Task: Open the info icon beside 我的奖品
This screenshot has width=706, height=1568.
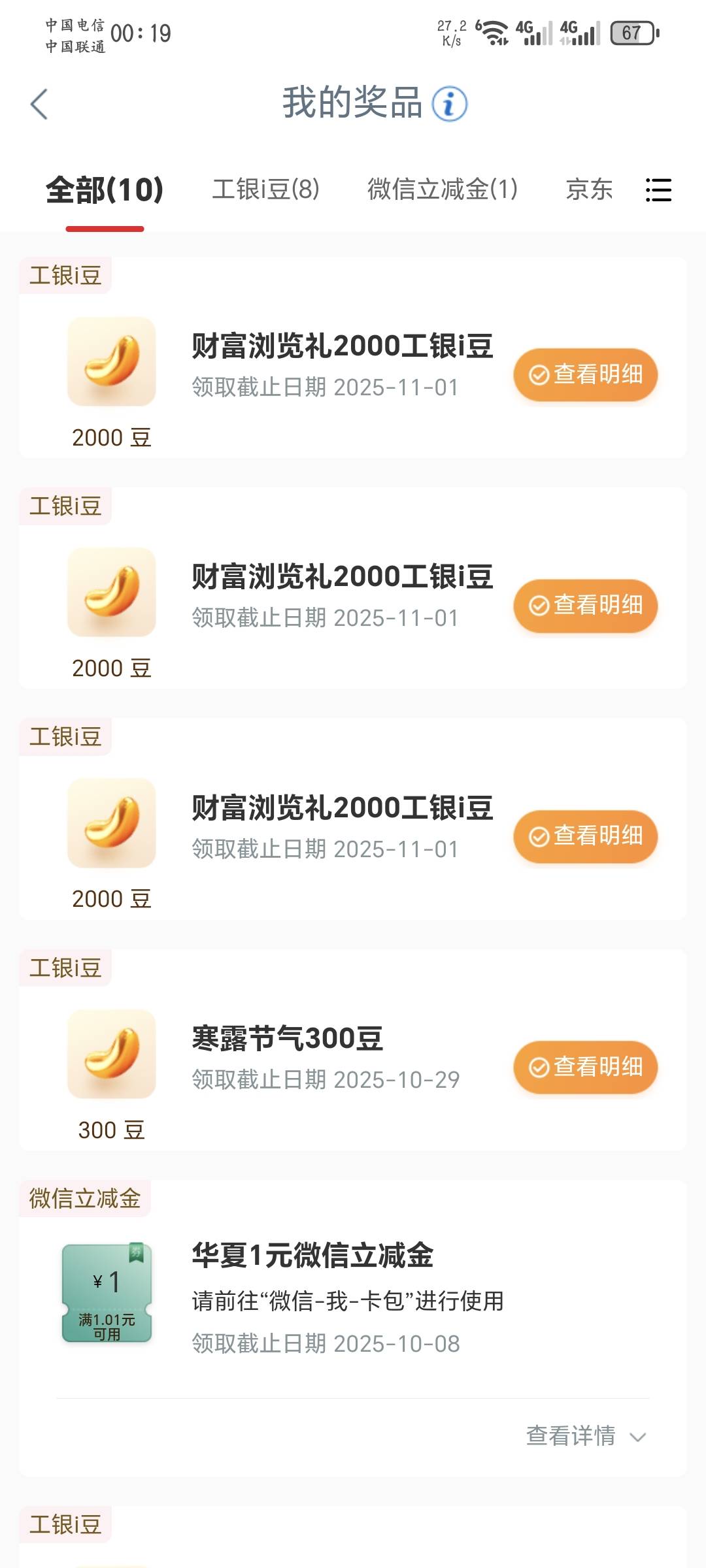Action: tap(450, 104)
